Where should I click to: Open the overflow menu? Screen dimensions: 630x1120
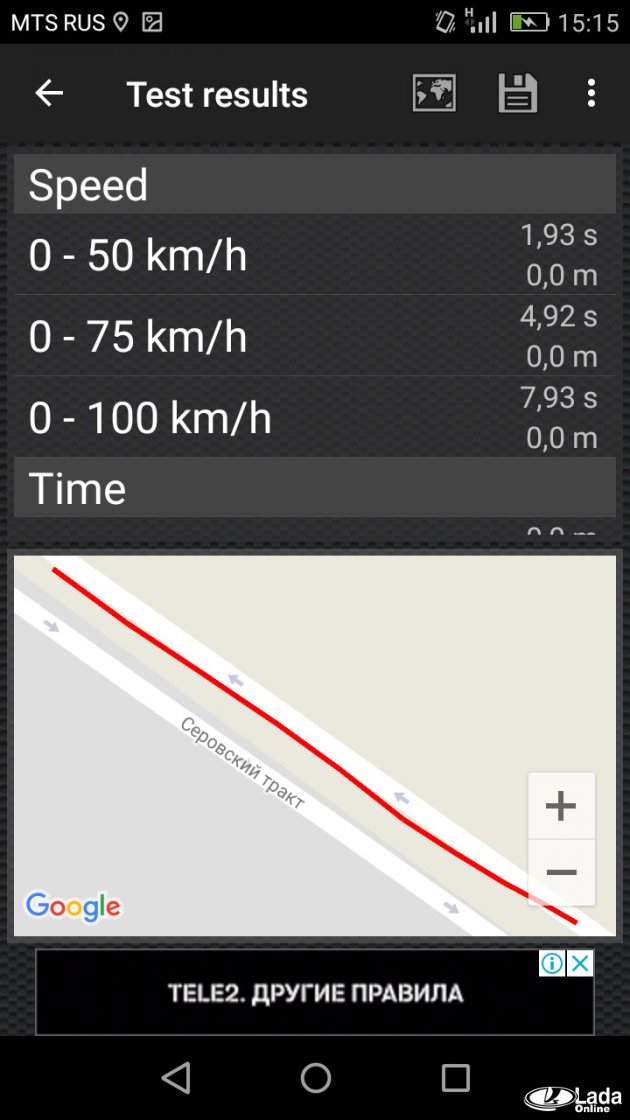point(591,94)
